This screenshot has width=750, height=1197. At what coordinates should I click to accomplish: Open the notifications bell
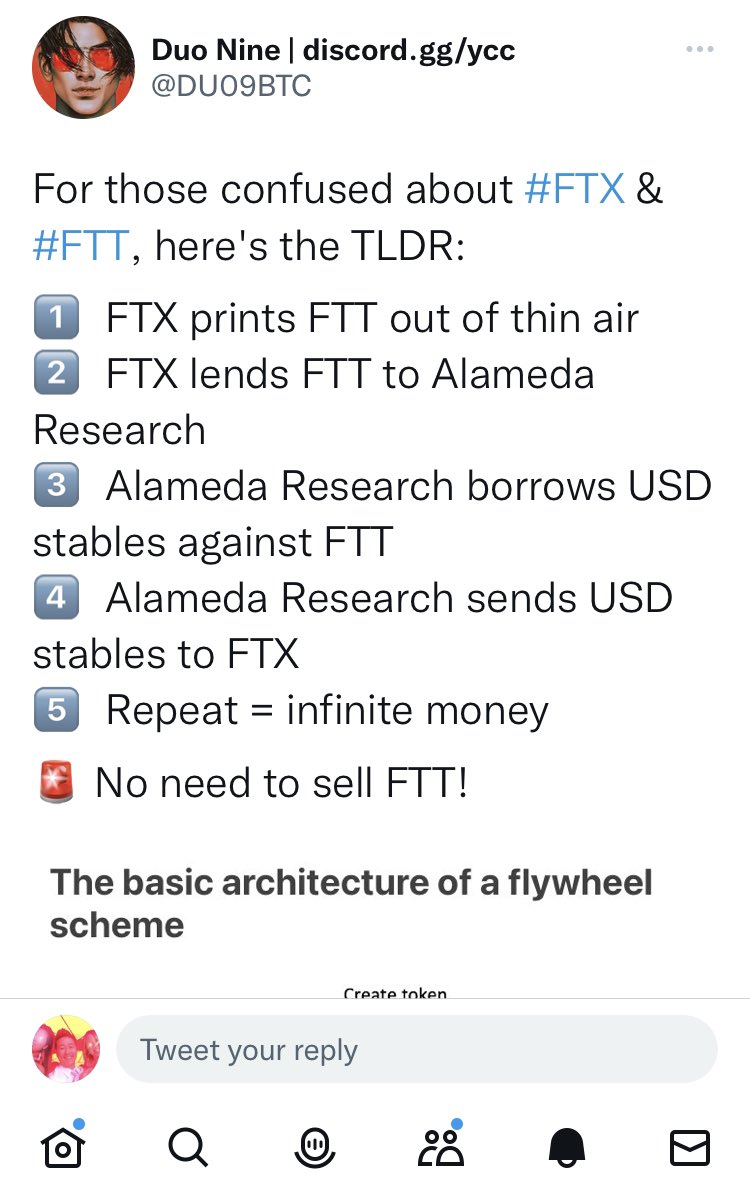point(565,1147)
